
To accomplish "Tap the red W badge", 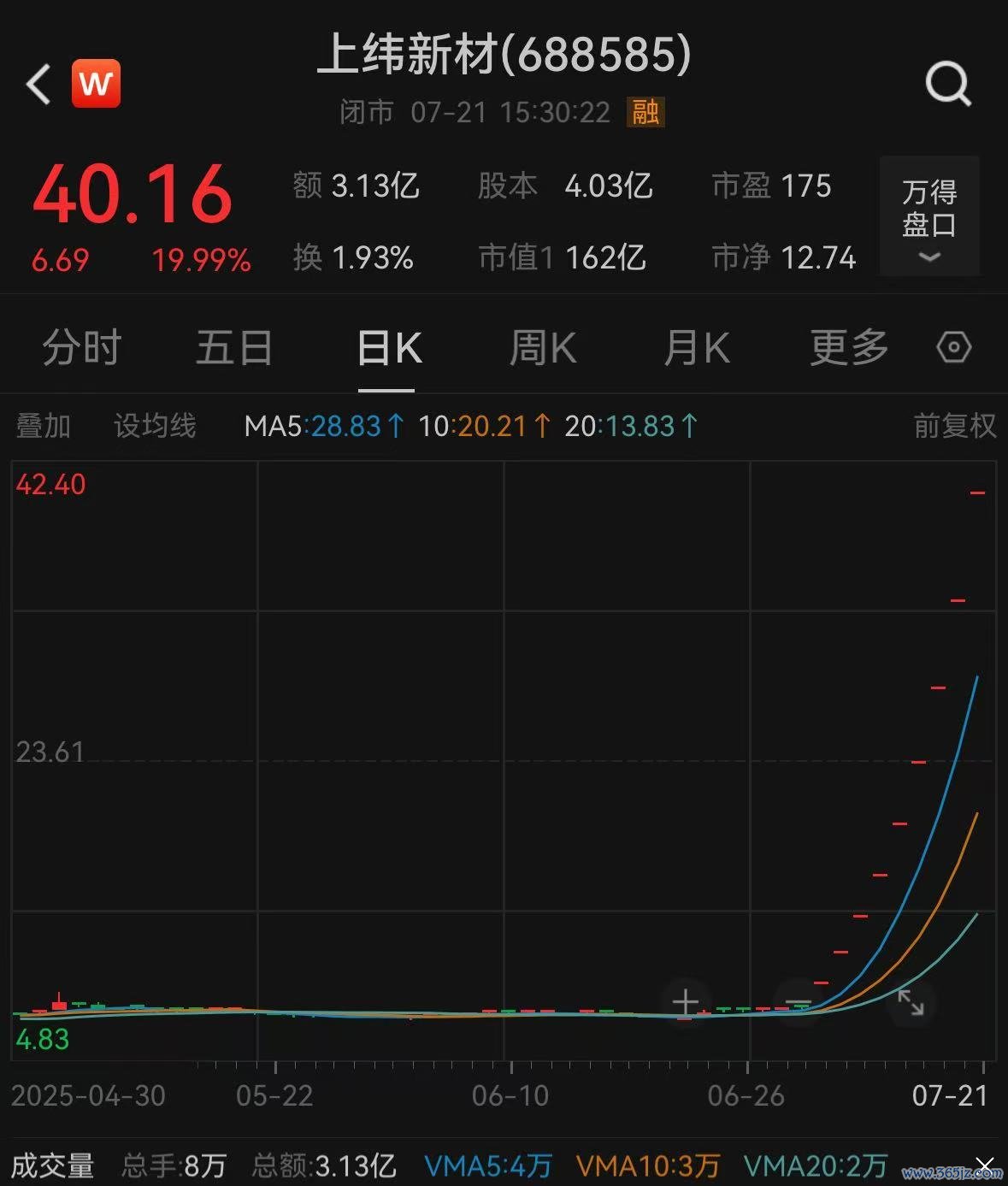I will (x=96, y=84).
